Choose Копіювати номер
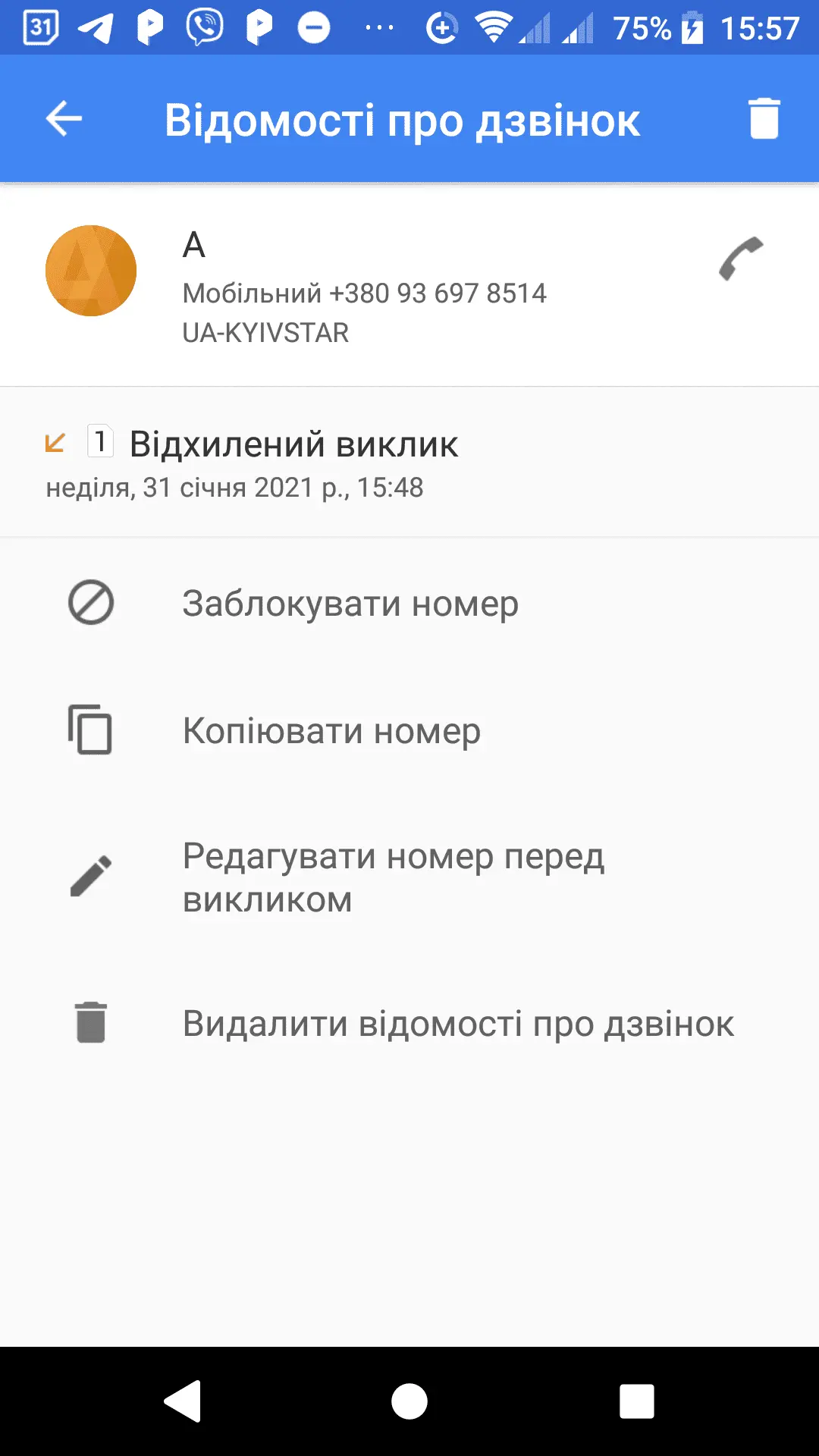The image size is (819, 1456). [332, 731]
